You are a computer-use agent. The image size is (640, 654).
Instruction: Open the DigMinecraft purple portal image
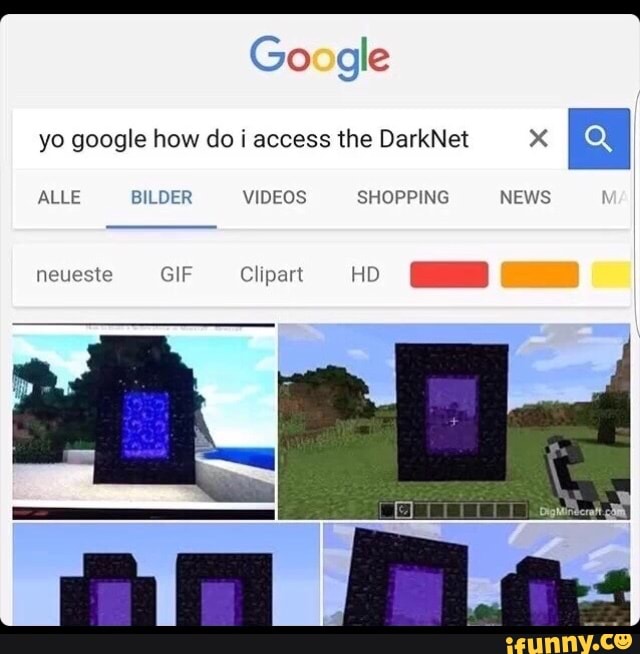click(454, 420)
